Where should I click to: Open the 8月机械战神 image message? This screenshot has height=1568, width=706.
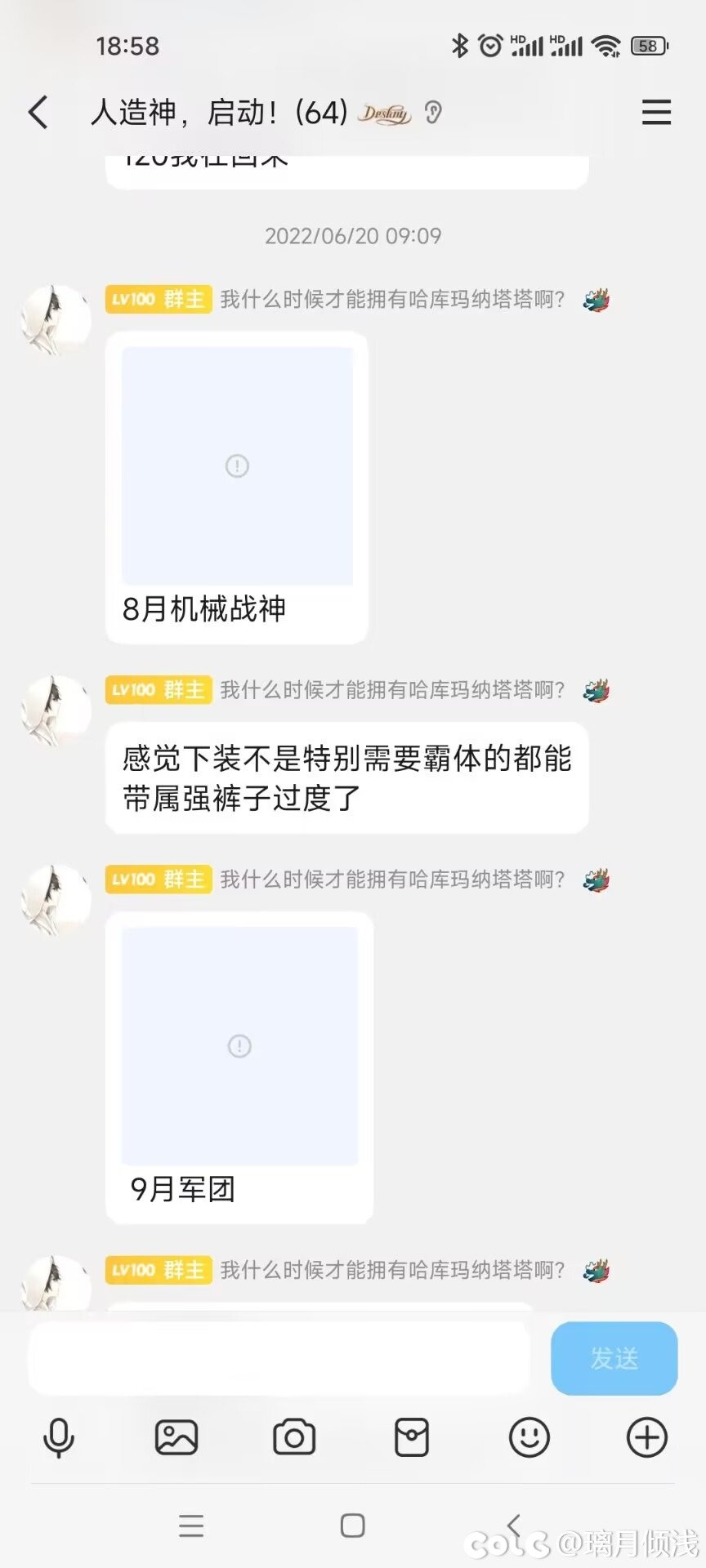(x=237, y=466)
